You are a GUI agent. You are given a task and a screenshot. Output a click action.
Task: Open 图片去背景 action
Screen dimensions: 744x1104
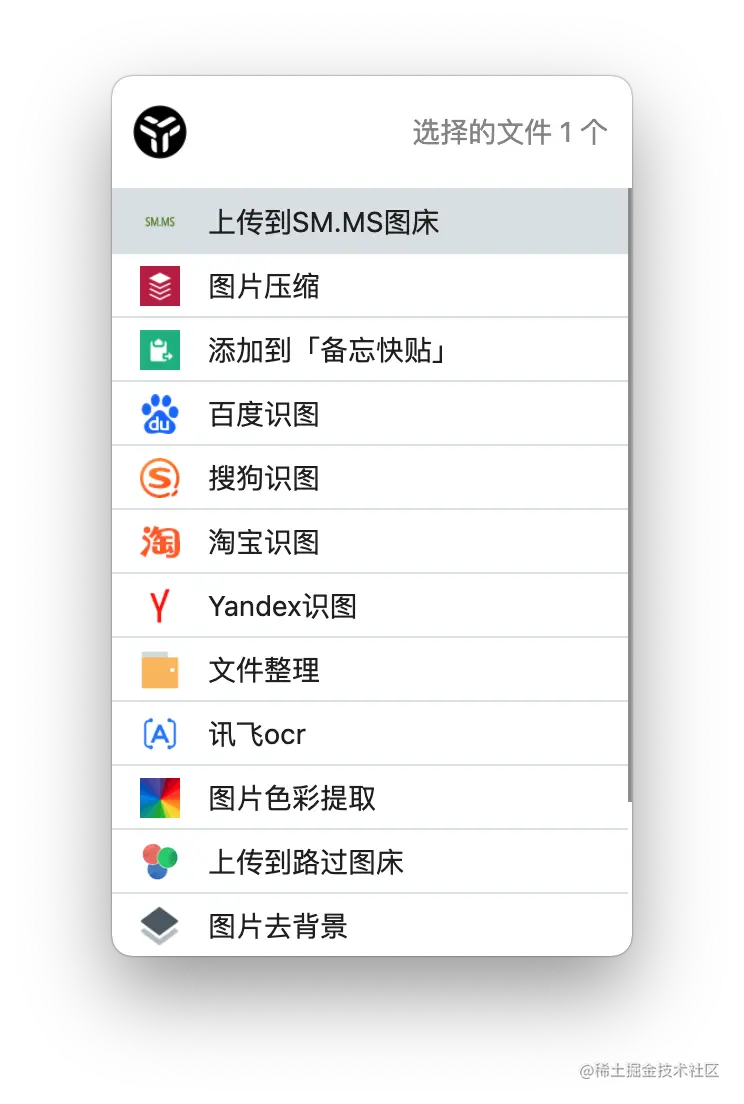tap(278, 926)
